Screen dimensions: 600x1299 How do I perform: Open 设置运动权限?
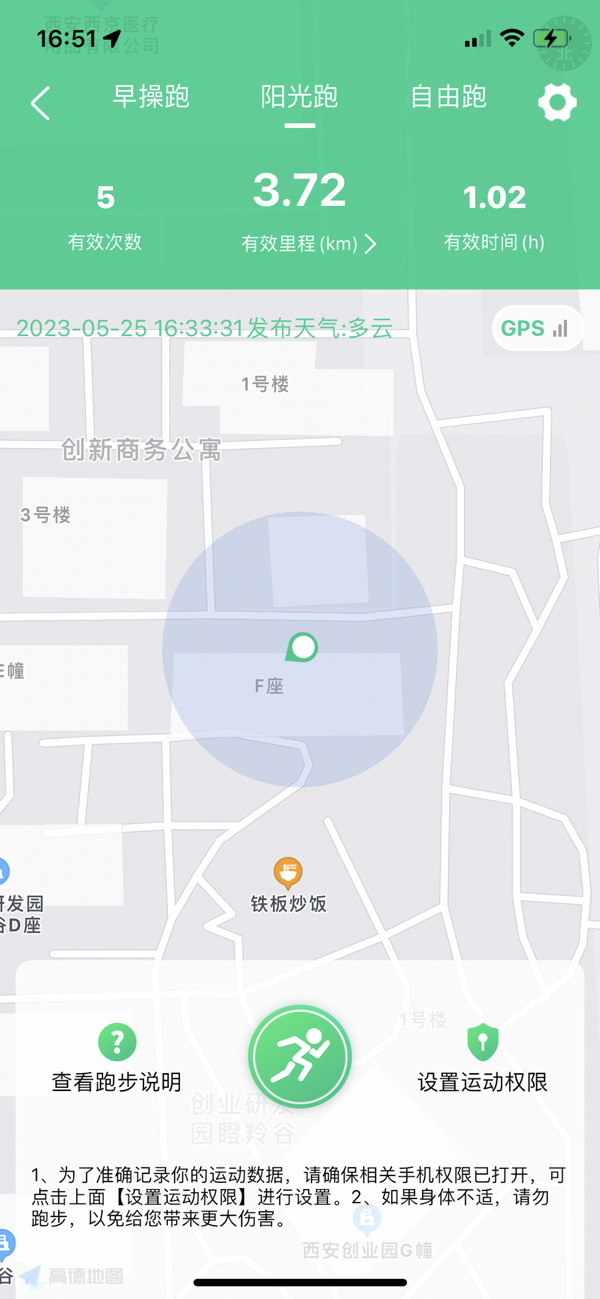coord(482,1058)
